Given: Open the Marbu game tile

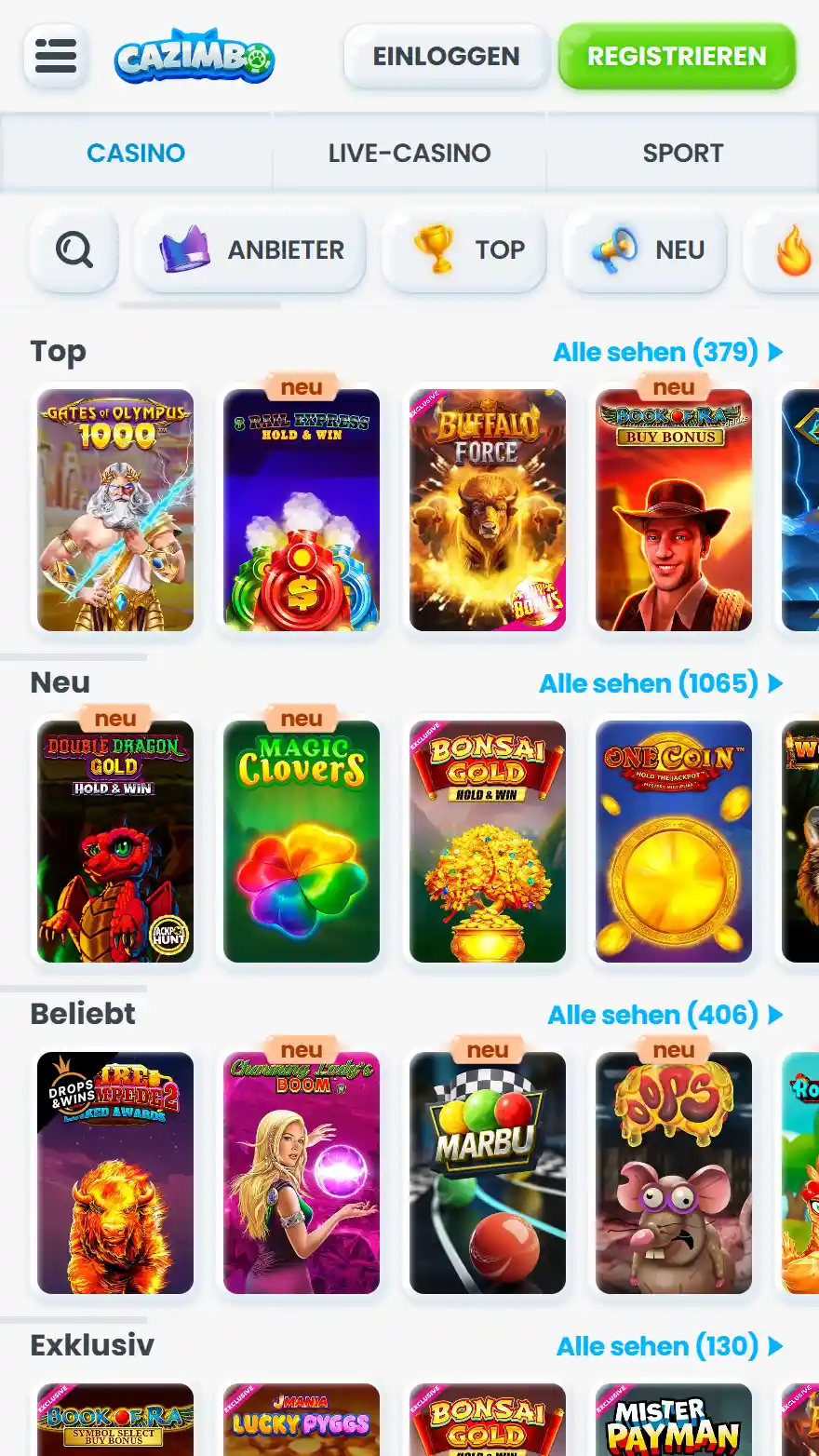Looking at the screenshot, I should coord(488,1173).
